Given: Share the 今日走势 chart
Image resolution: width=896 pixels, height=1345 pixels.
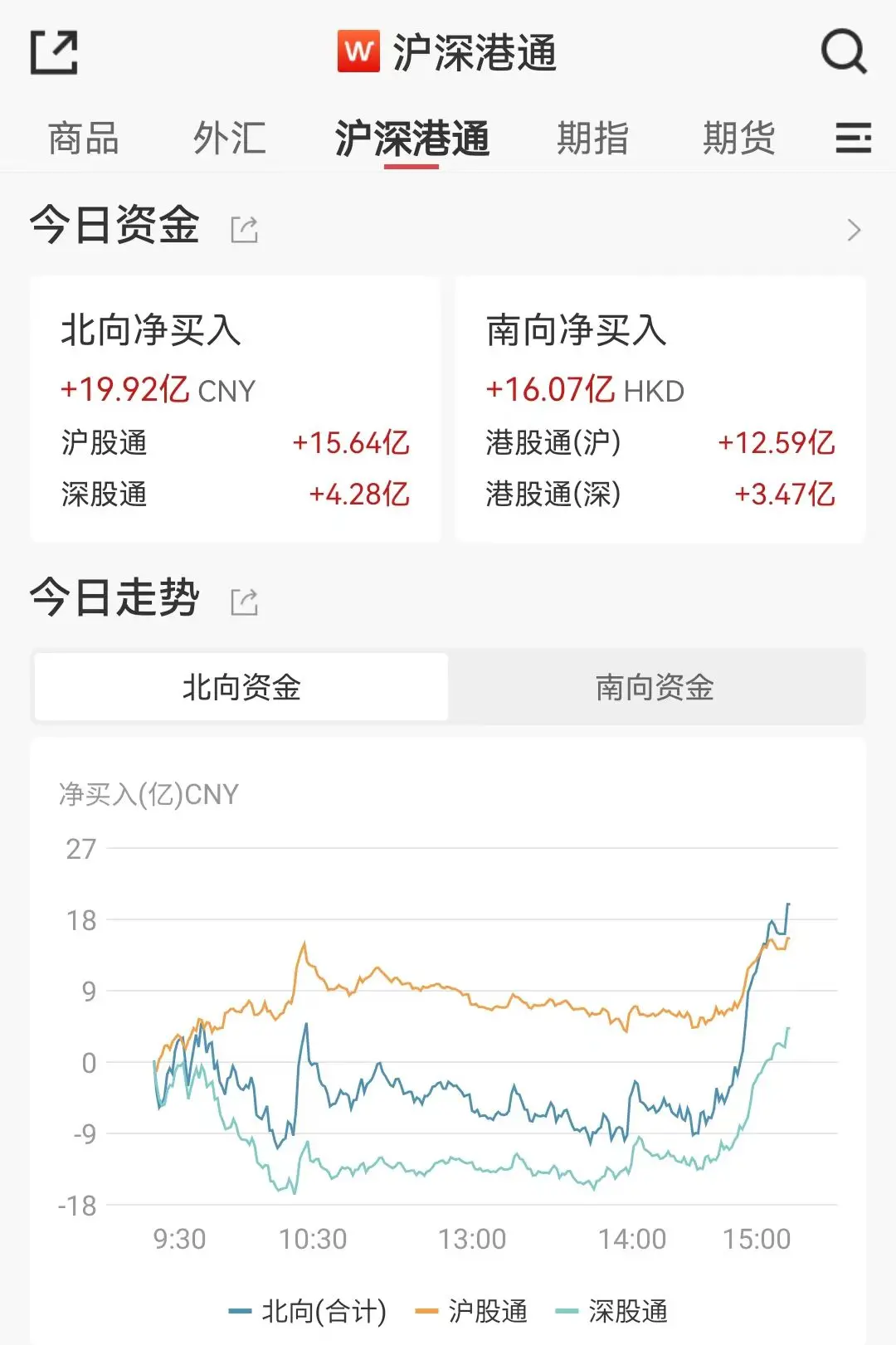Looking at the screenshot, I should 244,602.
